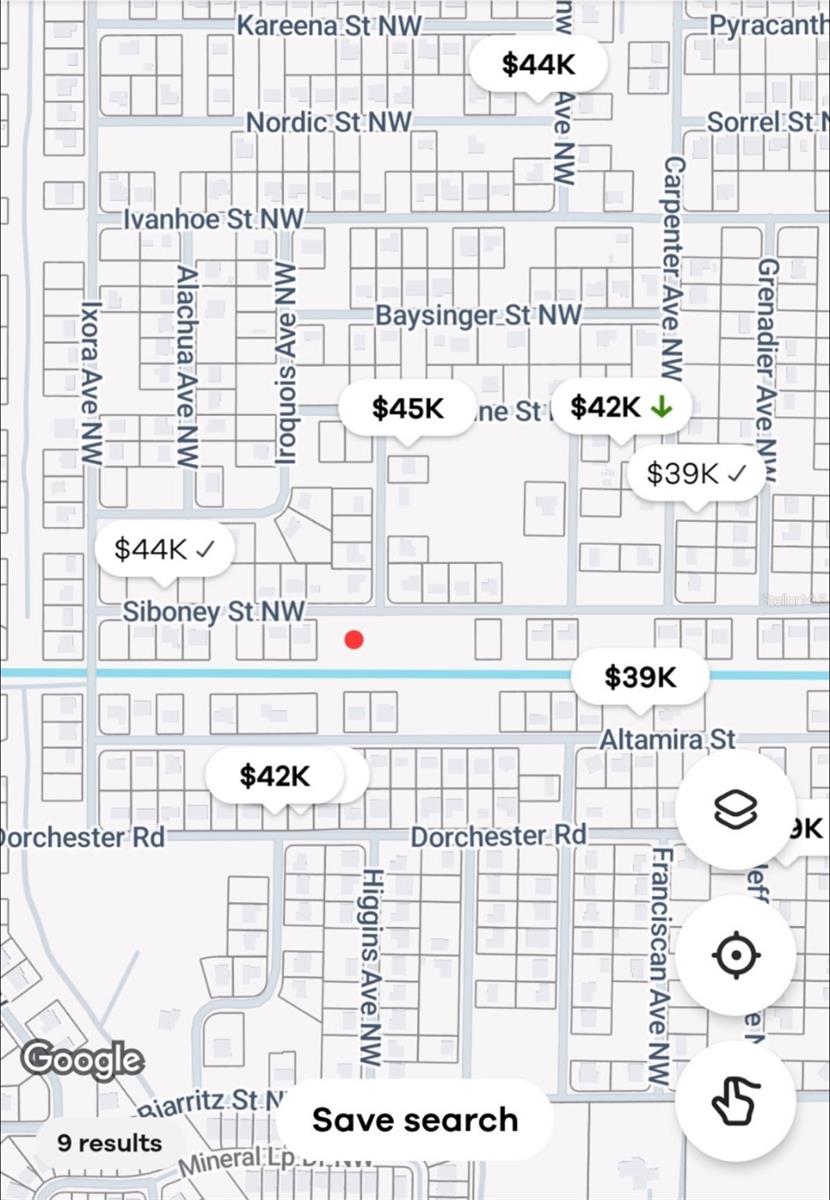
Task: Open the Google attribution link
Action: 84,1059
